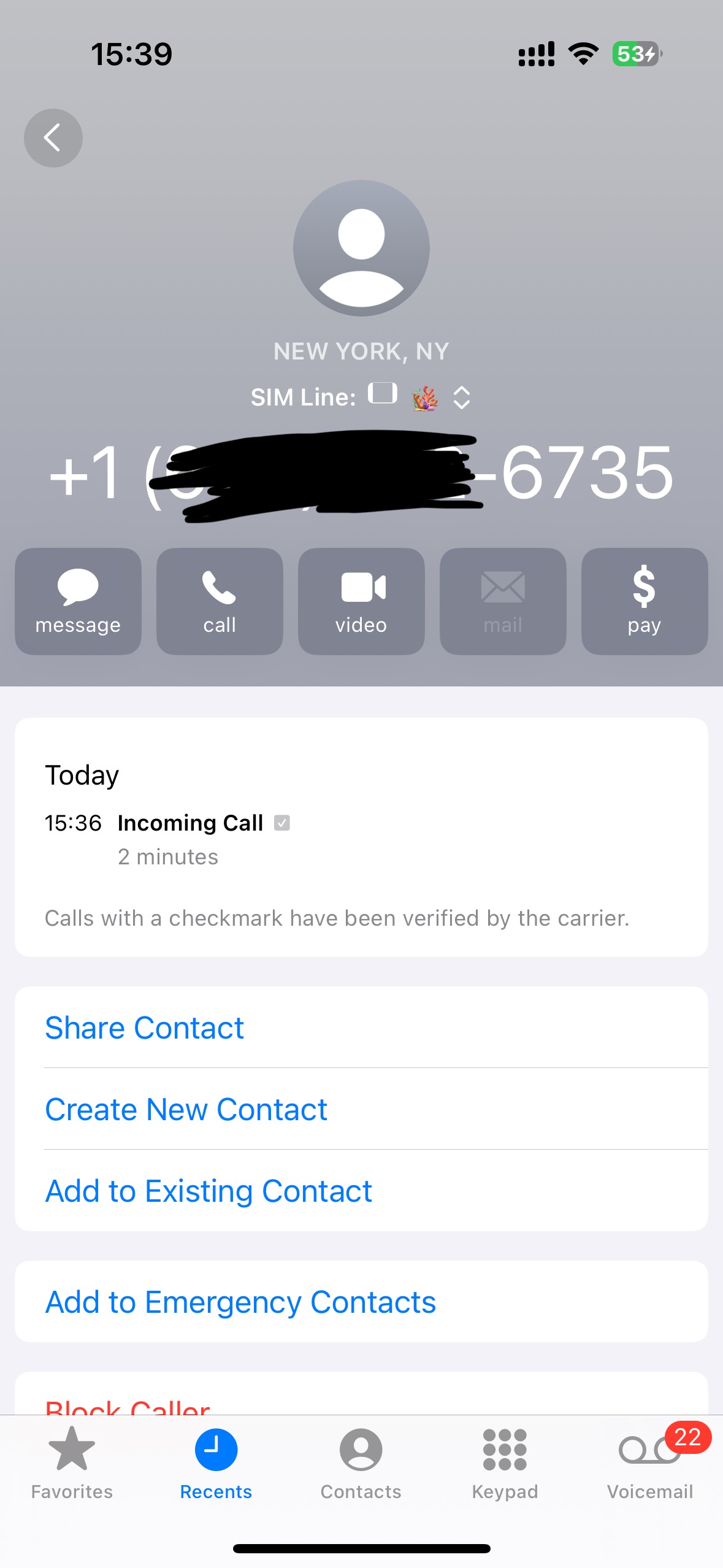
Task: Switch to the Favorites tab
Action: click(x=72, y=1462)
